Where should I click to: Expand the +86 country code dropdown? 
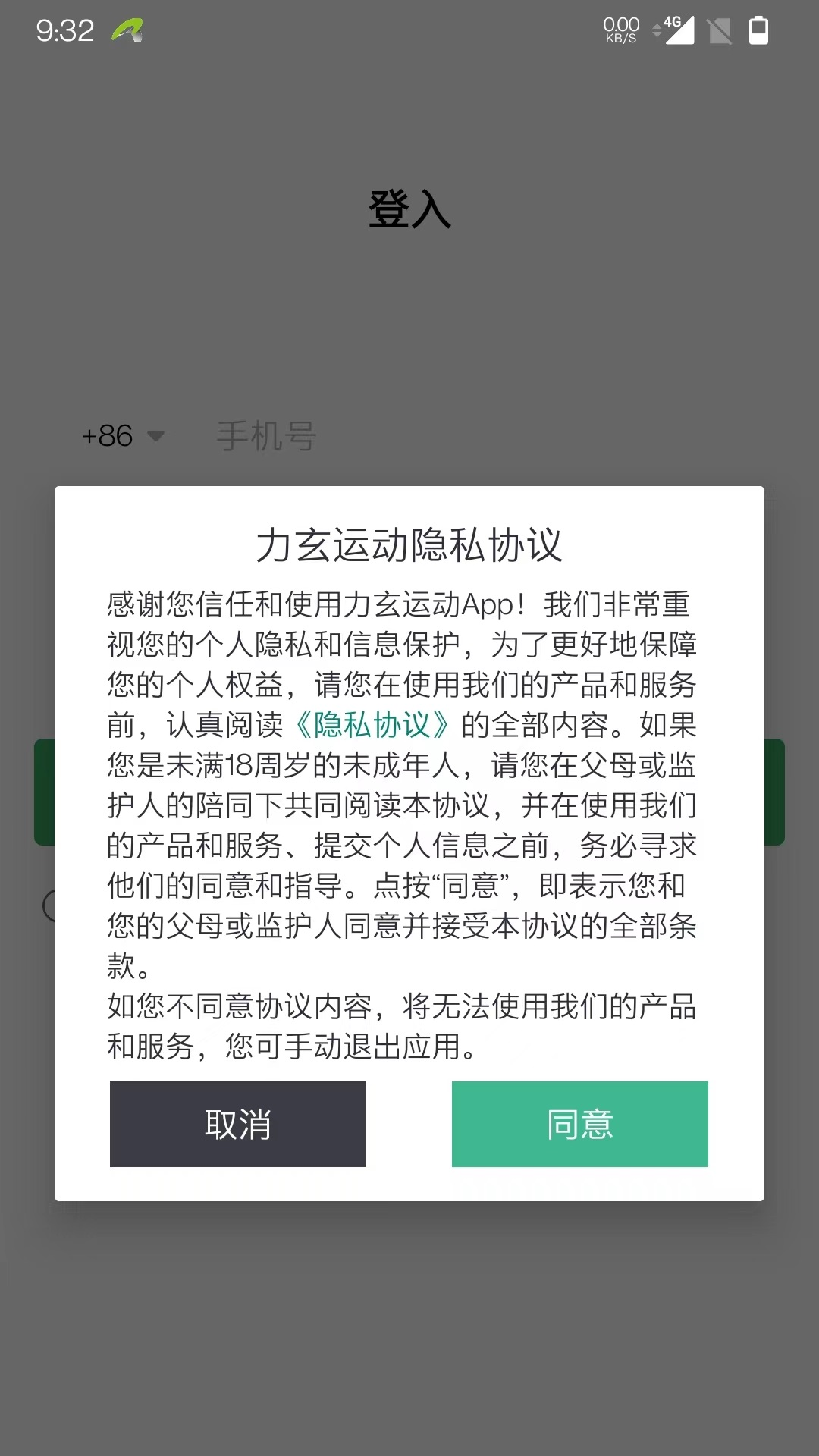[106, 436]
